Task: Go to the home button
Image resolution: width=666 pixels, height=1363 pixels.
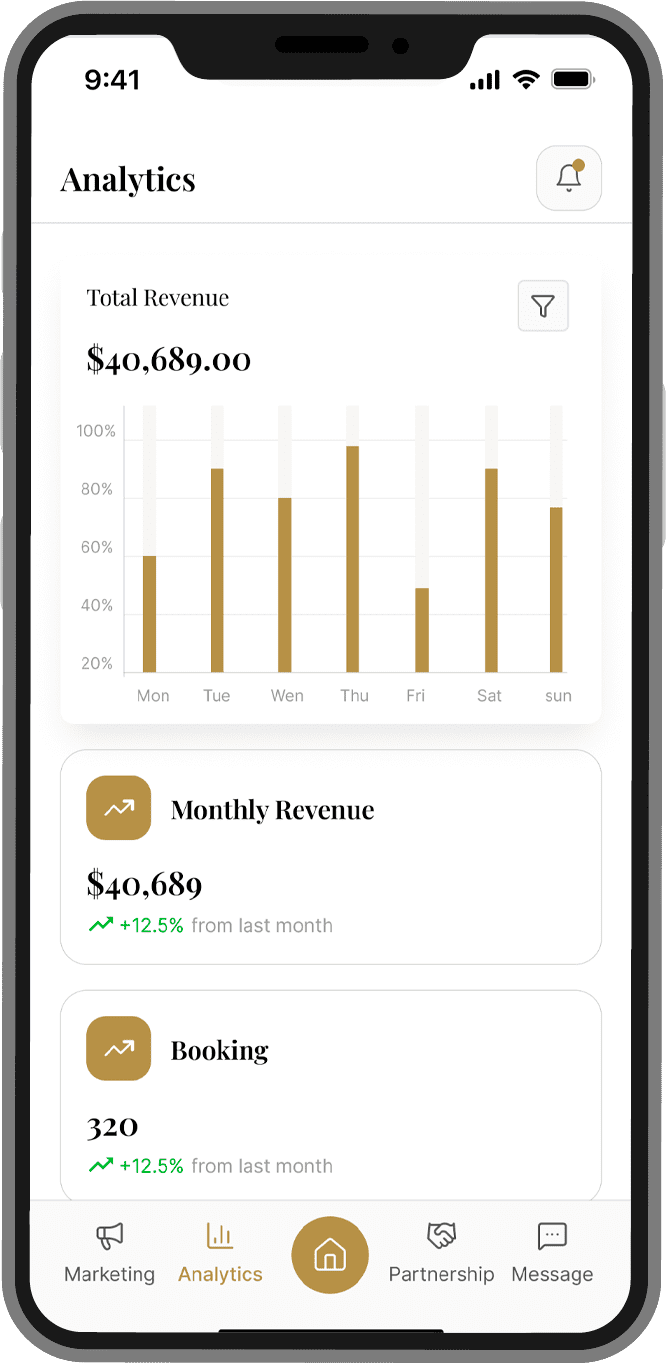Action: [330, 1254]
